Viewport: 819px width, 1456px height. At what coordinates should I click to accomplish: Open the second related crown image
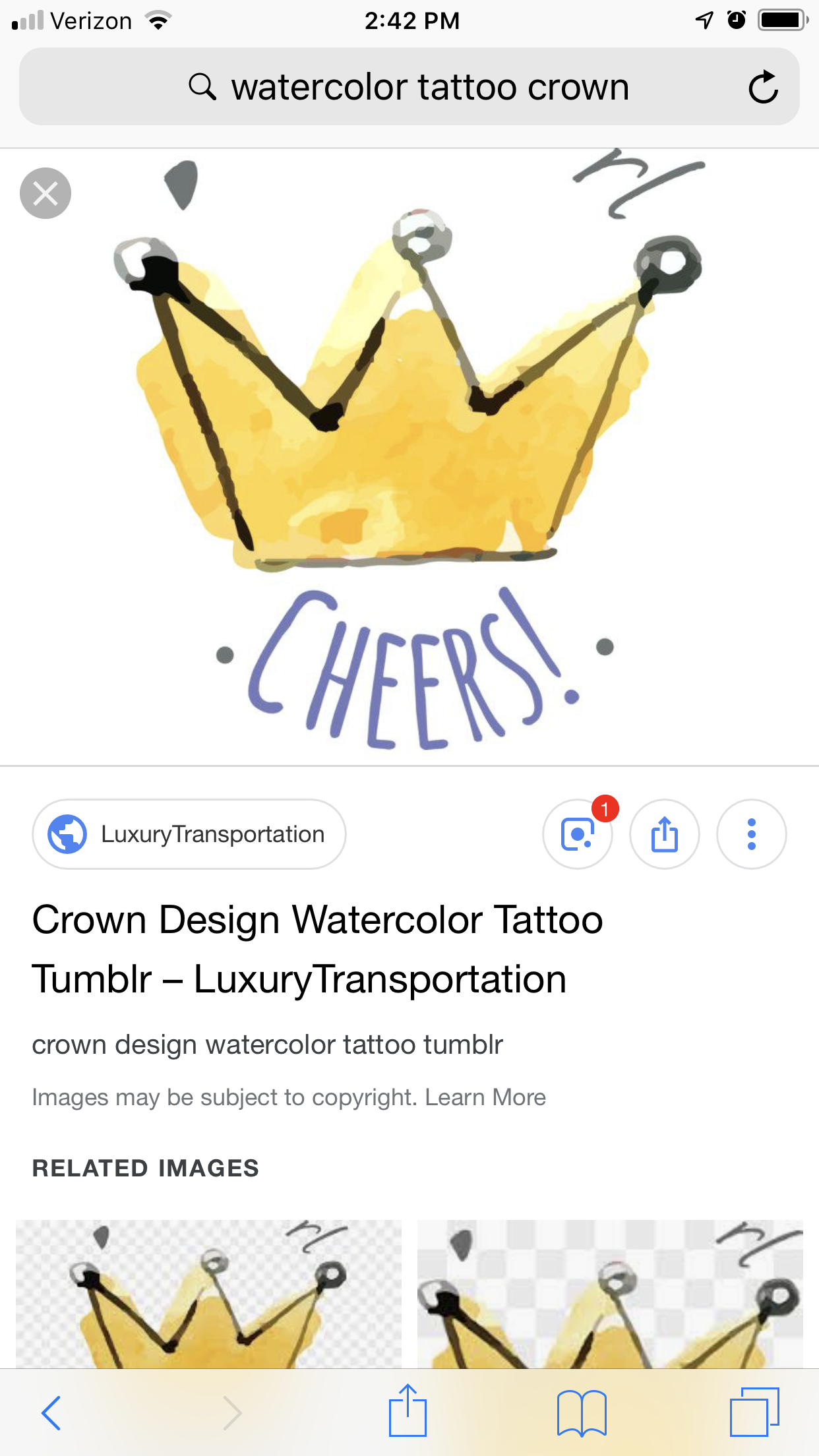pos(610,1294)
